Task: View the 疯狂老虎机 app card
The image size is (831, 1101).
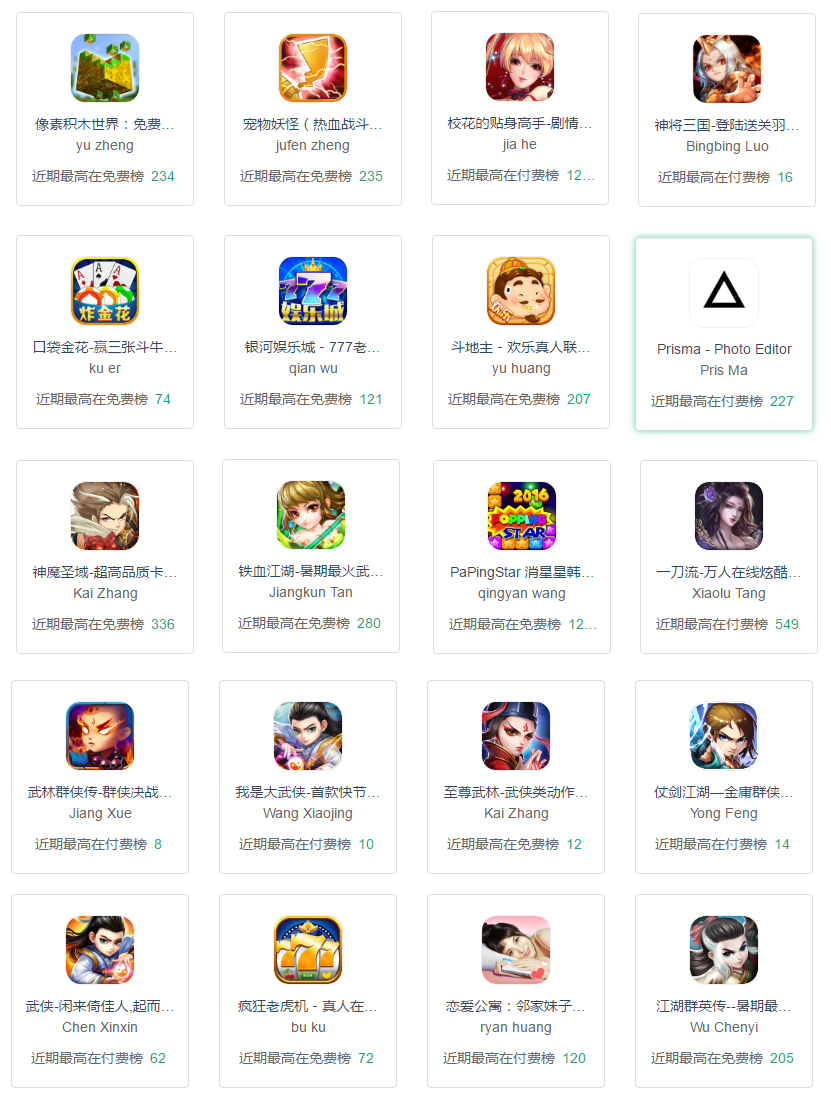Action: pyautogui.click(x=308, y=990)
